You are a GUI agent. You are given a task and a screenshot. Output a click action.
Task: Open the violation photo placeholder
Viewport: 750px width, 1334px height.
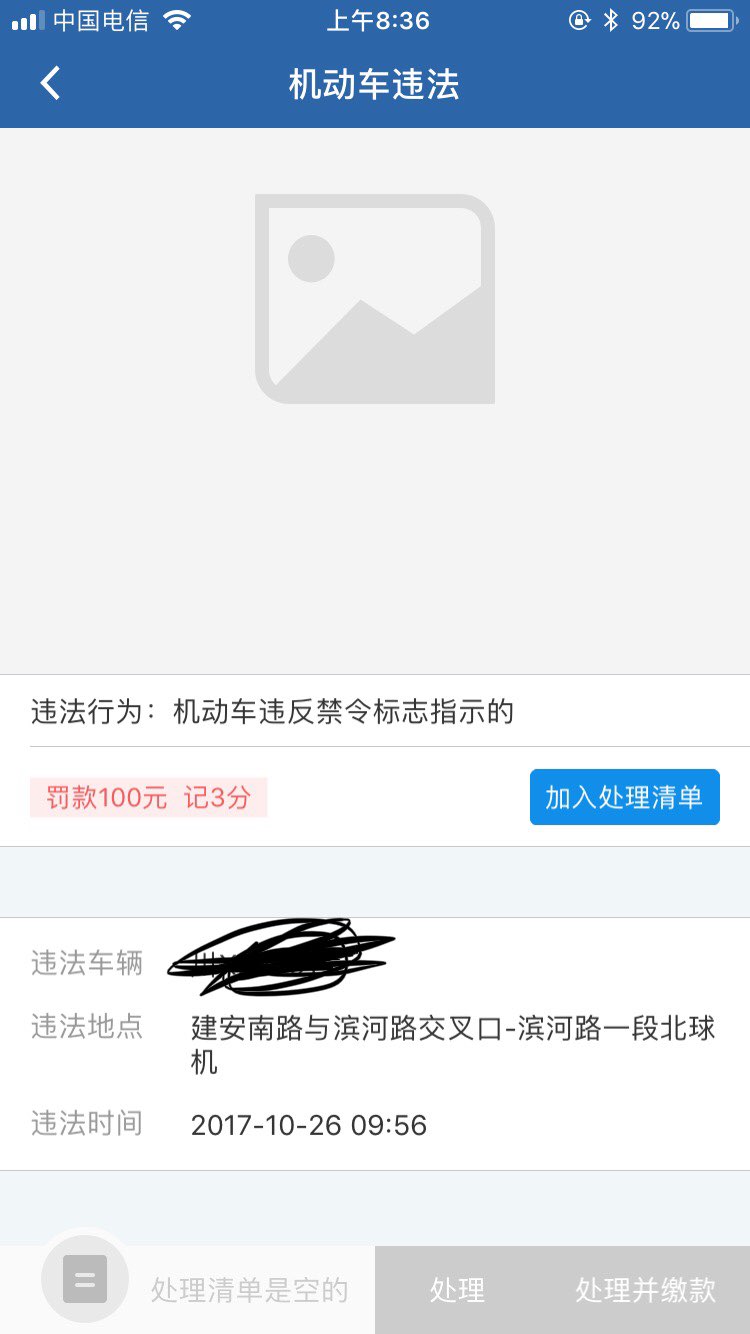[x=375, y=299]
